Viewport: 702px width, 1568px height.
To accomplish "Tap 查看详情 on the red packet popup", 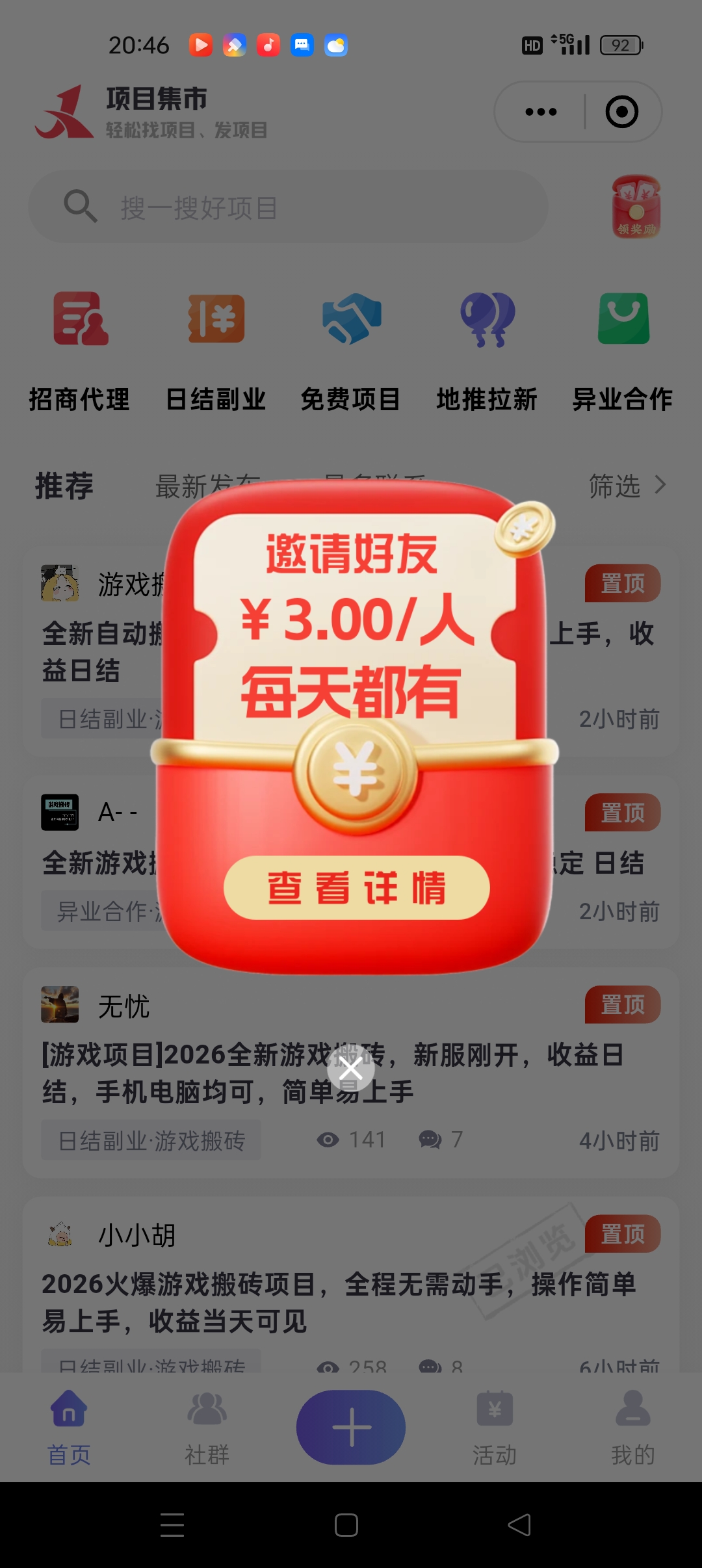I will [356, 888].
